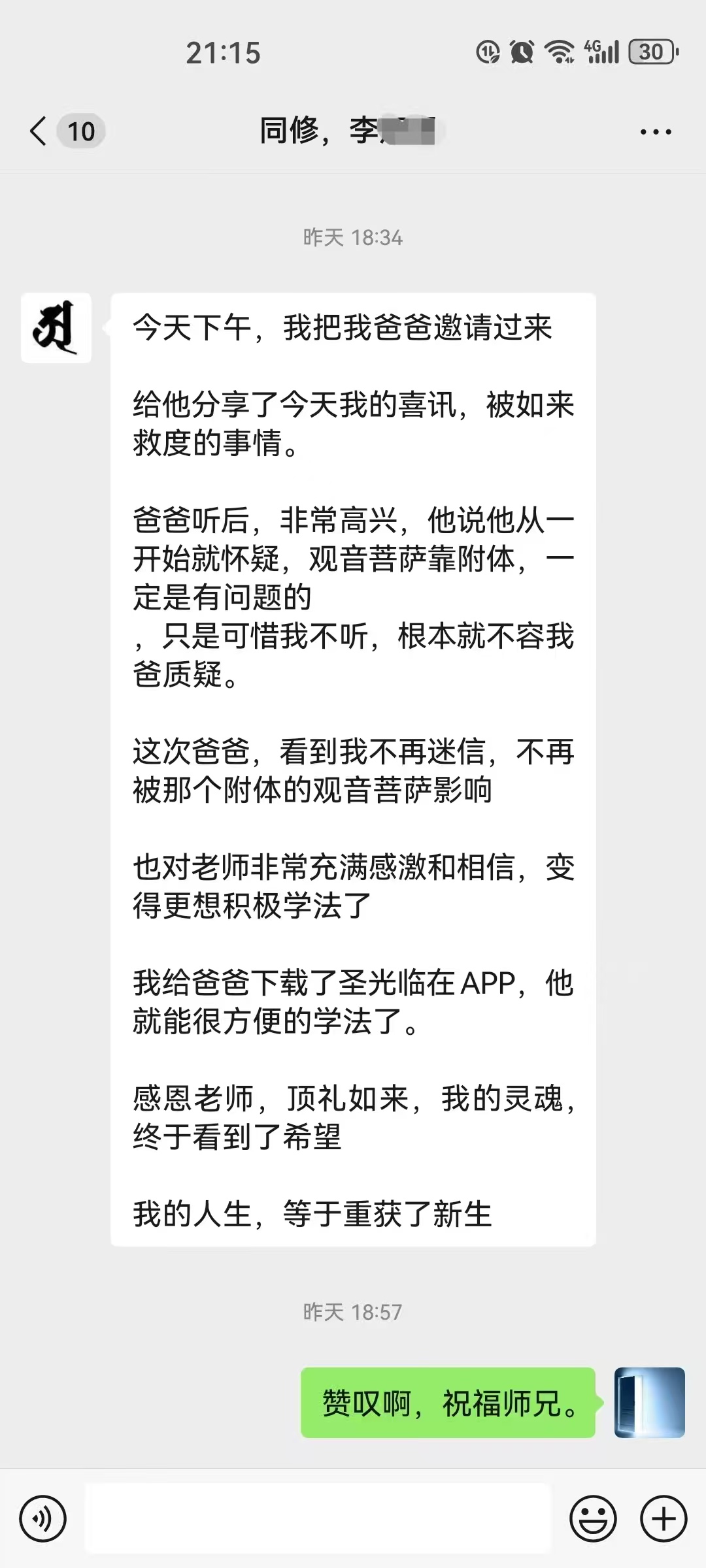Open the chat info overflow menu
706x1568 pixels.
(656, 132)
